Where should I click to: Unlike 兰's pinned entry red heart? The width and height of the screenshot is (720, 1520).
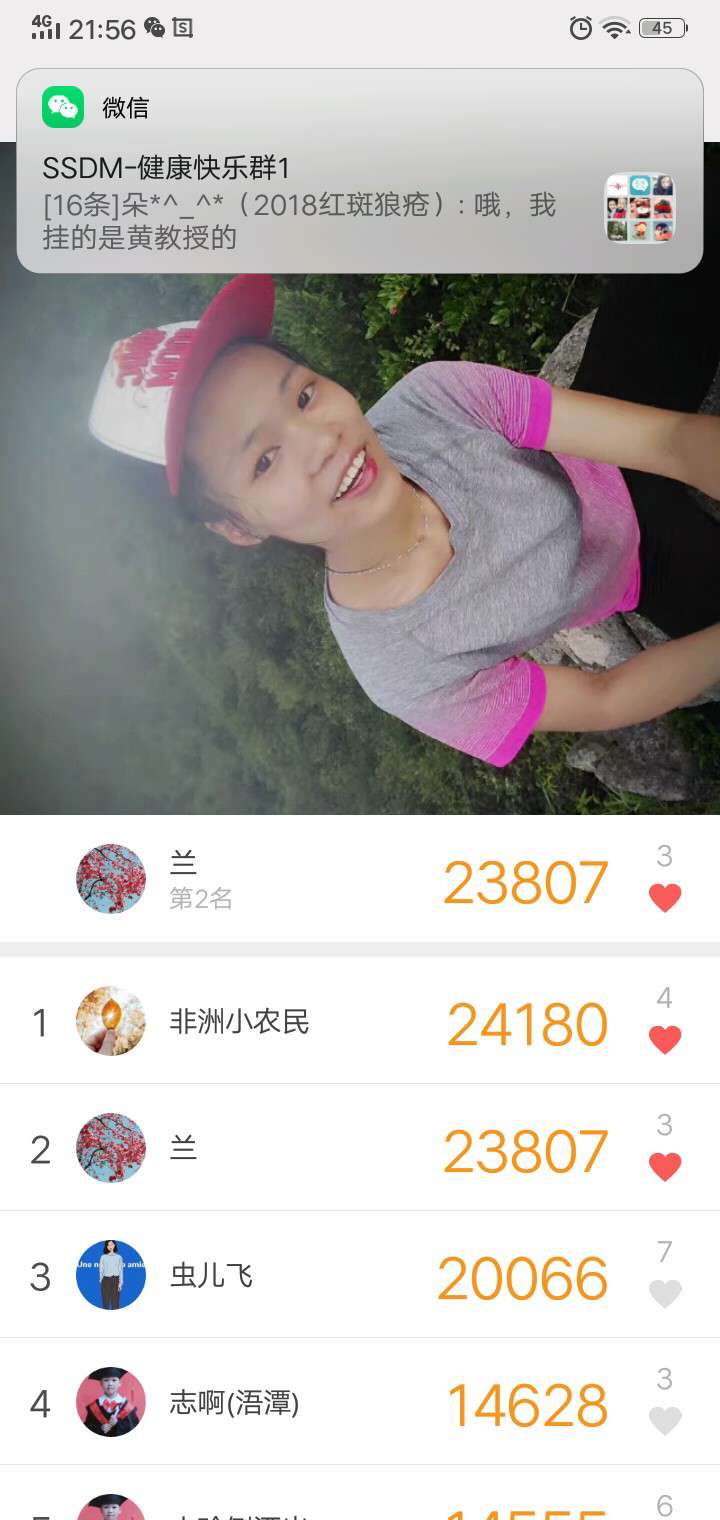[663, 897]
